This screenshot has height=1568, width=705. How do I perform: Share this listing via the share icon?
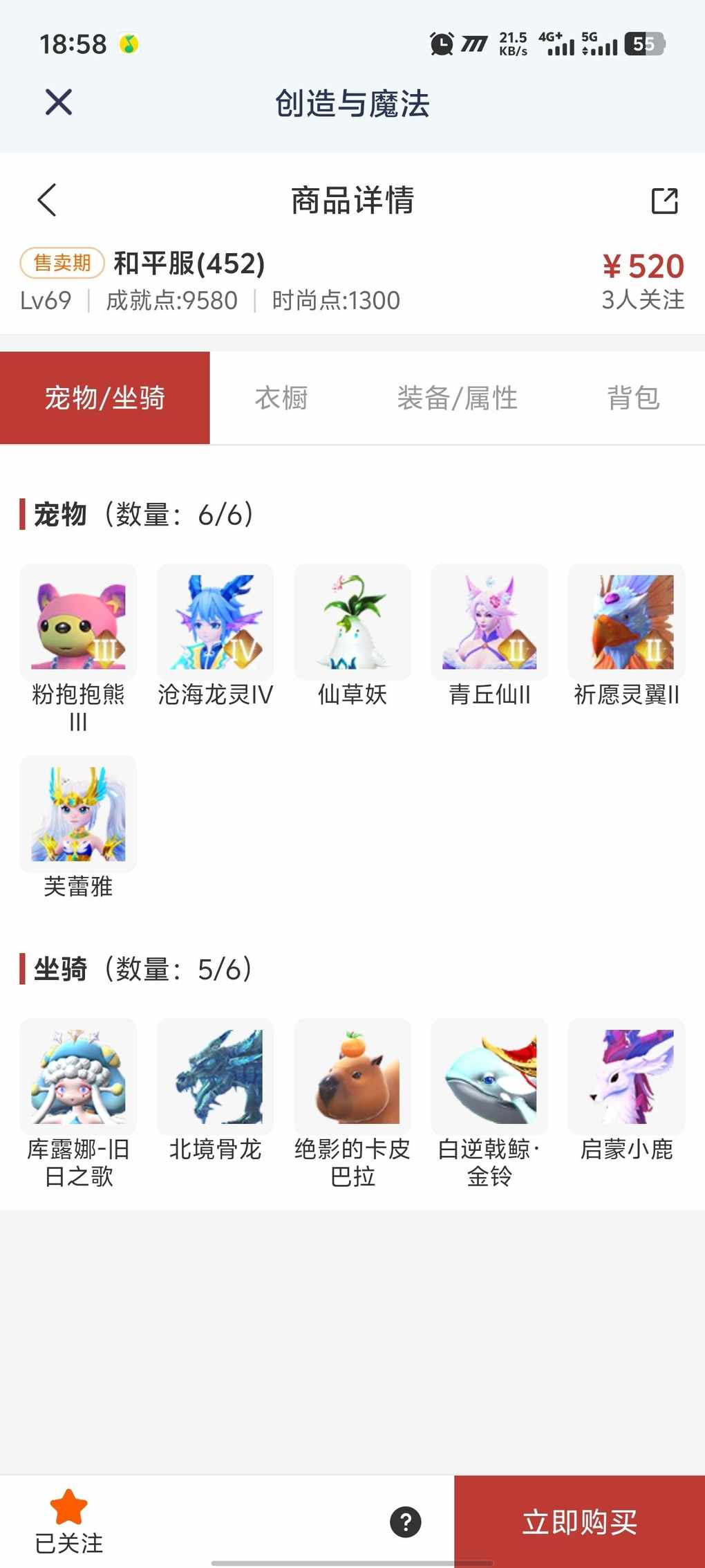(x=664, y=201)
